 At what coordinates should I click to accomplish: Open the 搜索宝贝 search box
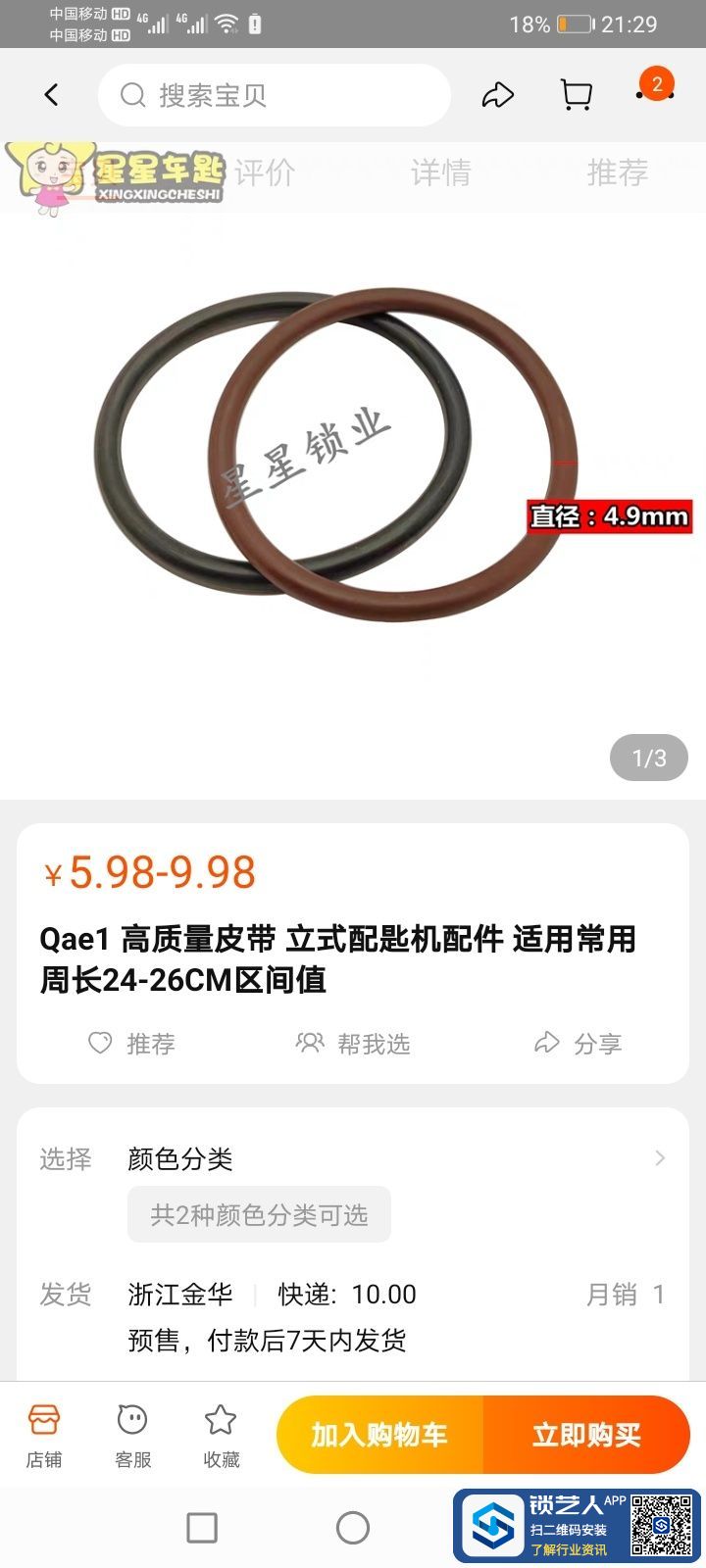pyautogui.click(x=275, y=95)
